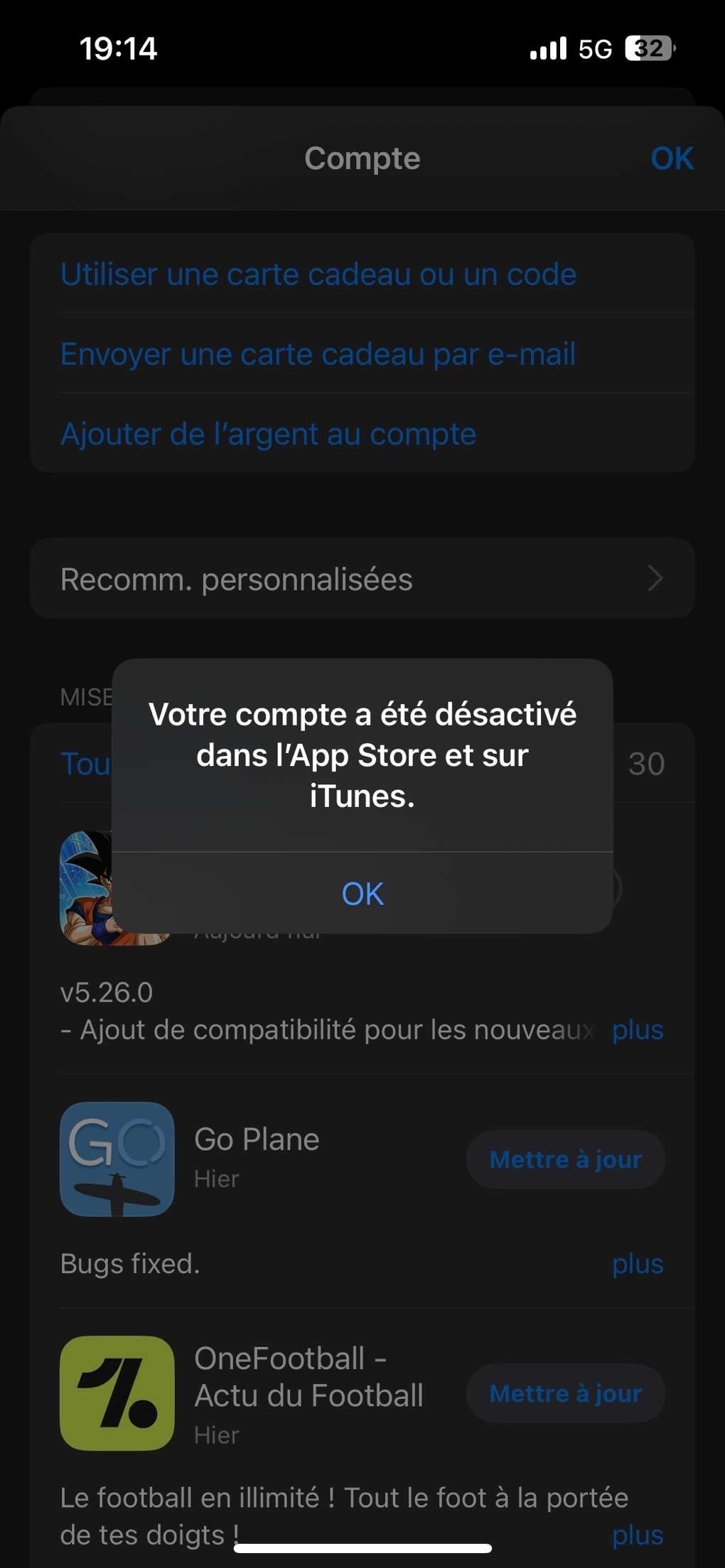Expand OneFootball description with plus
This screenshot has height=1568, width=725.
[638, 1535]
